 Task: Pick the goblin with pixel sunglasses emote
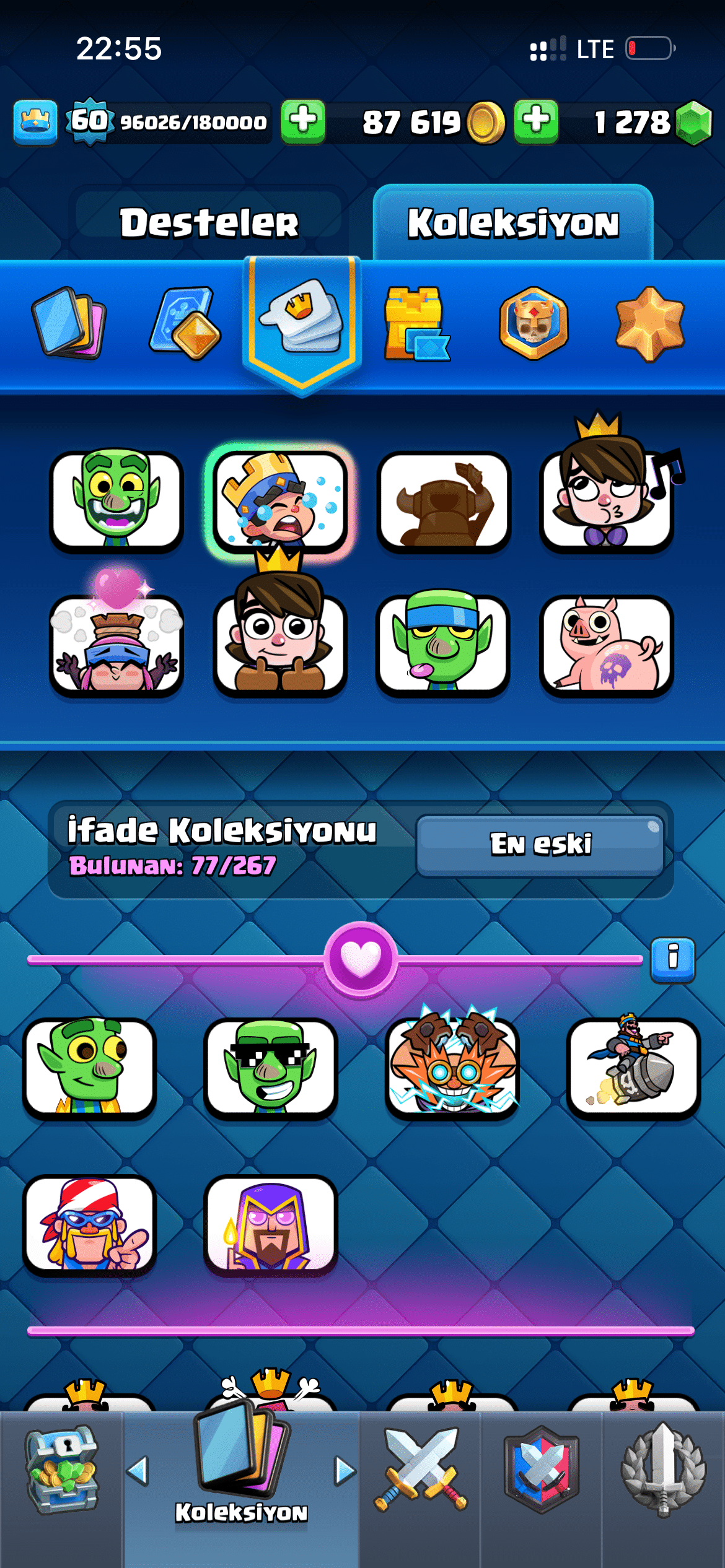270,1068
